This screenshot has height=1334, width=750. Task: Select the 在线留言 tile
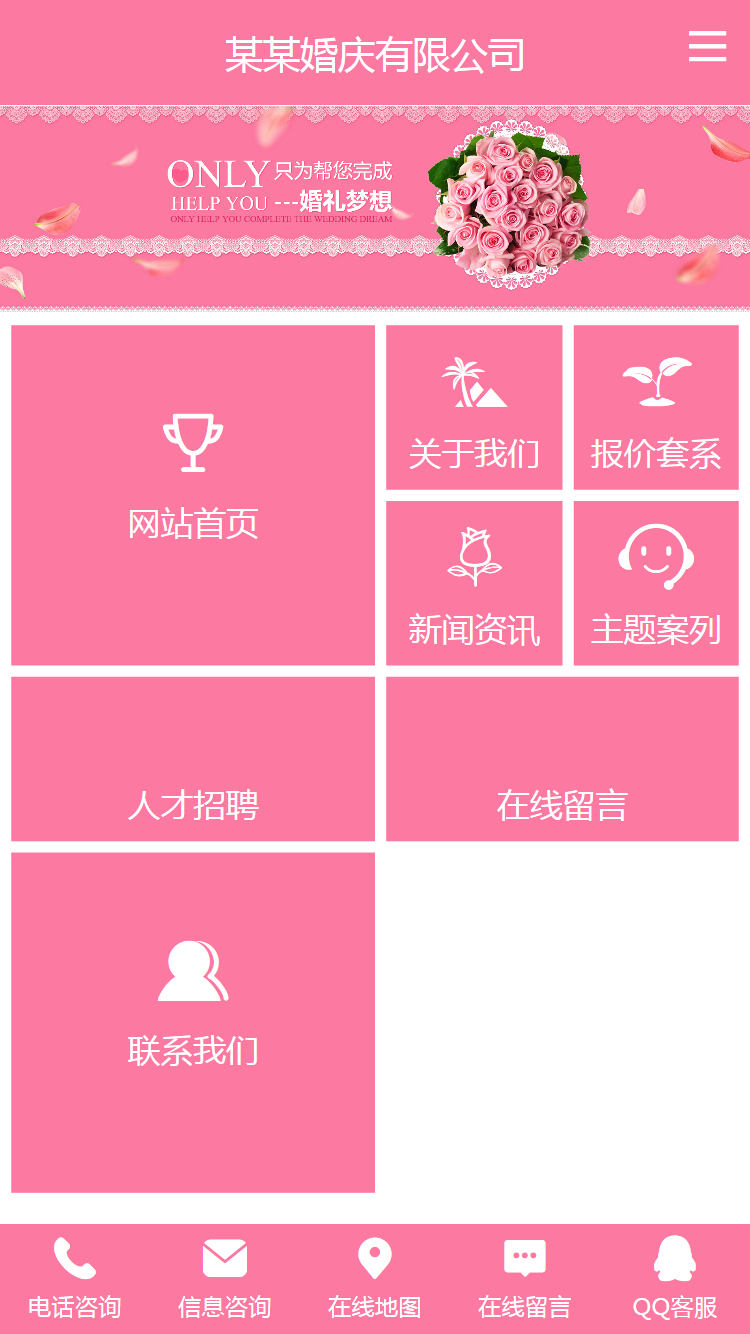562,760
